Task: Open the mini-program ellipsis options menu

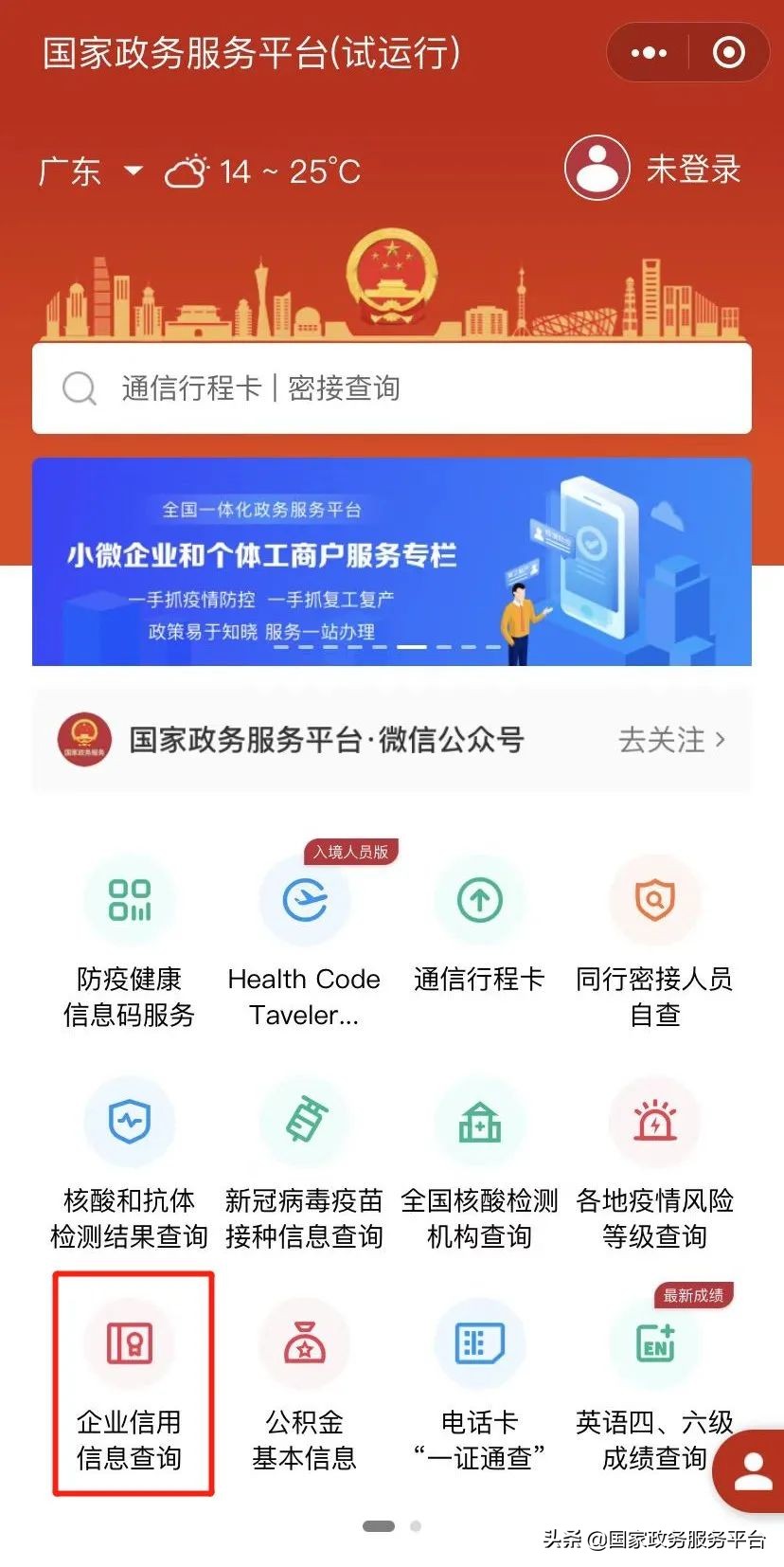Action: tap(649, 53)
